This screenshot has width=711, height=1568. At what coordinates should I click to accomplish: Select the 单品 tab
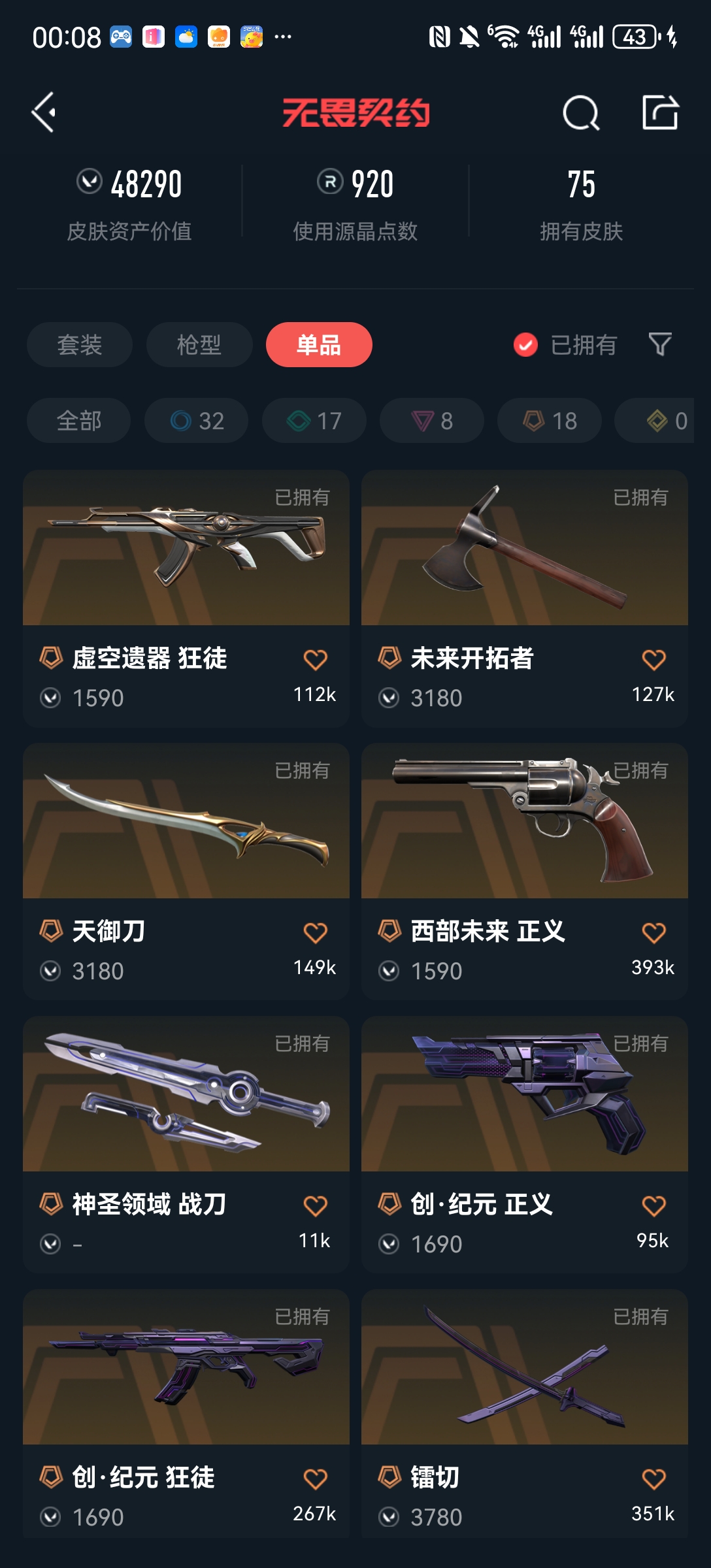pos(319,344)
